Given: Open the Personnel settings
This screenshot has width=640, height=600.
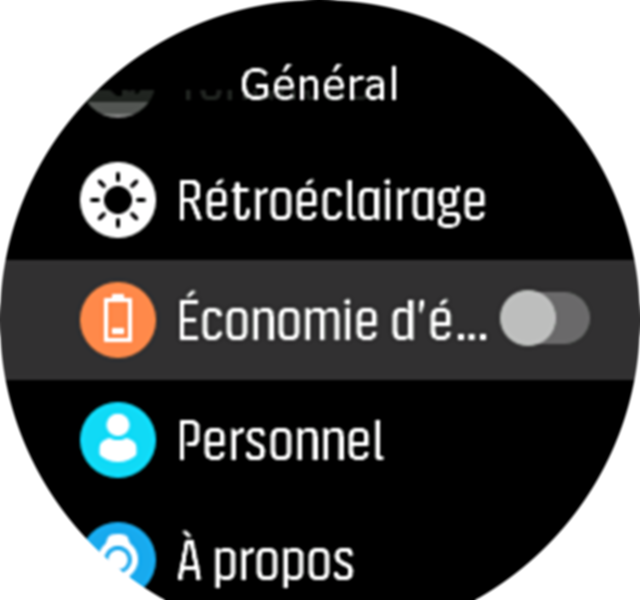Looking at the screenshot, I should point(280,441).
